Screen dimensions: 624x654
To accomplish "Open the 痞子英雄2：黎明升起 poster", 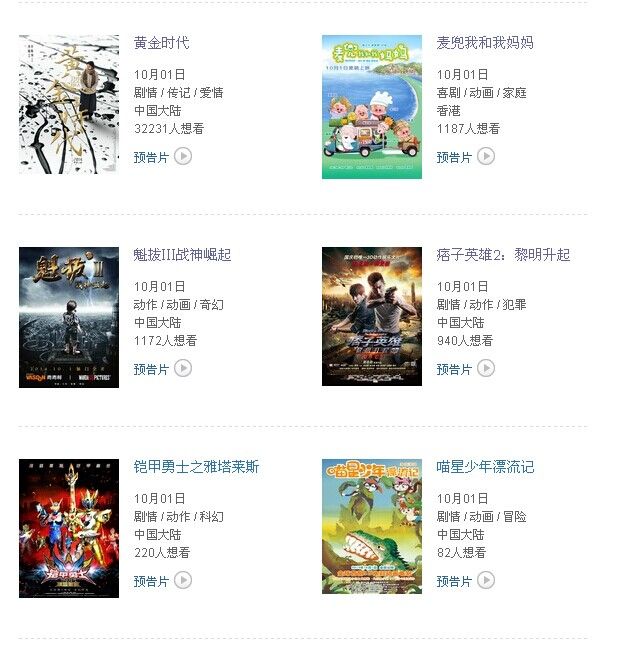I will (x=372, y=317).
